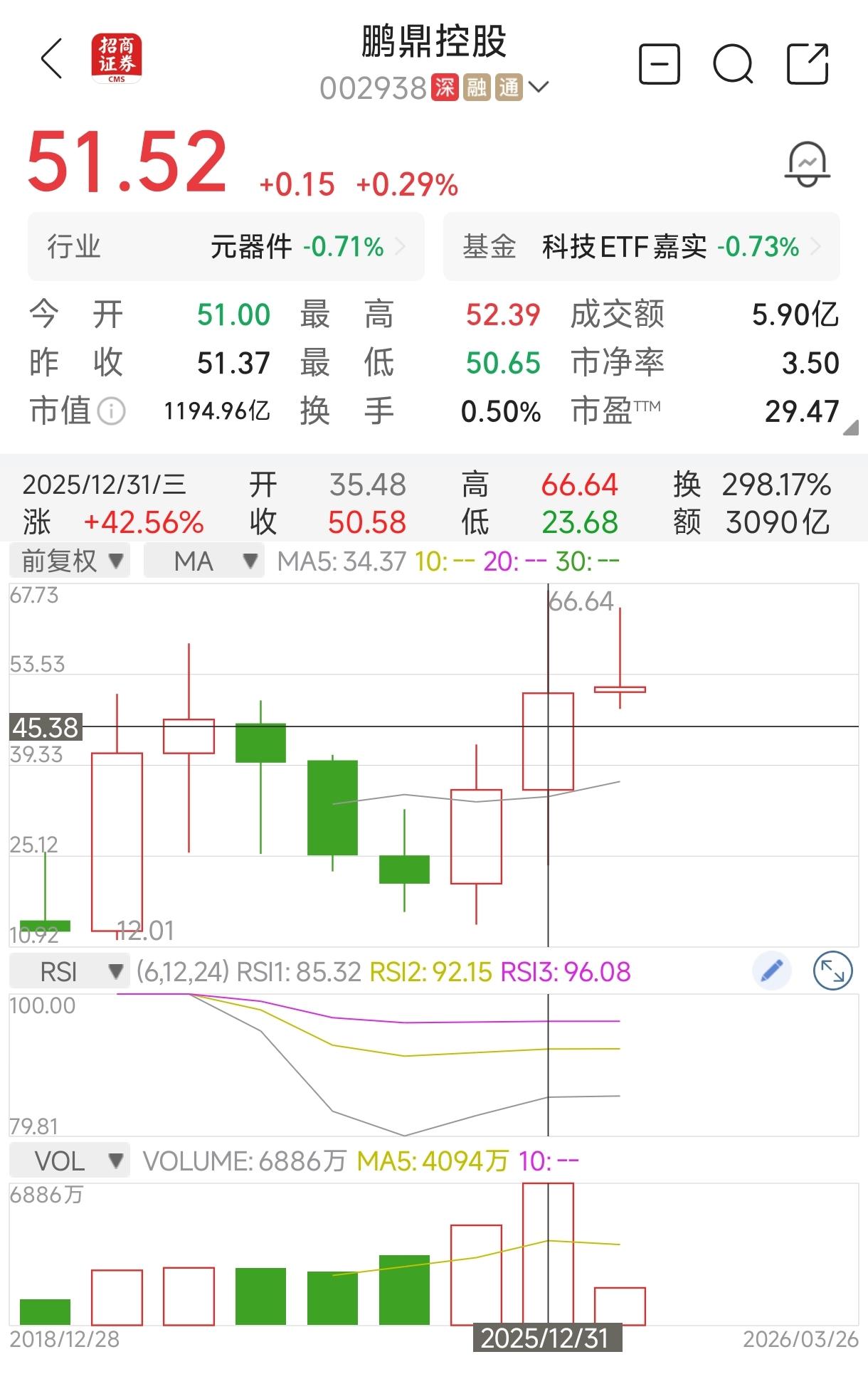The image size is (868, 1374).
Task: Expand the chart to fullscreen
Action: pyautogui.click(x=832, y=971)
